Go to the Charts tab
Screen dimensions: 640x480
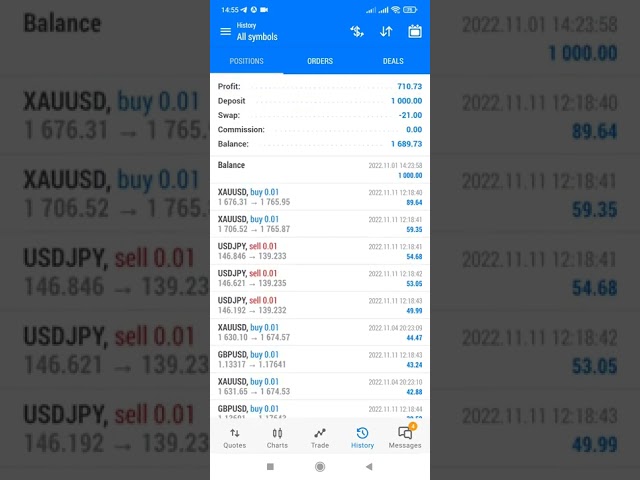(x=277, y=438)
